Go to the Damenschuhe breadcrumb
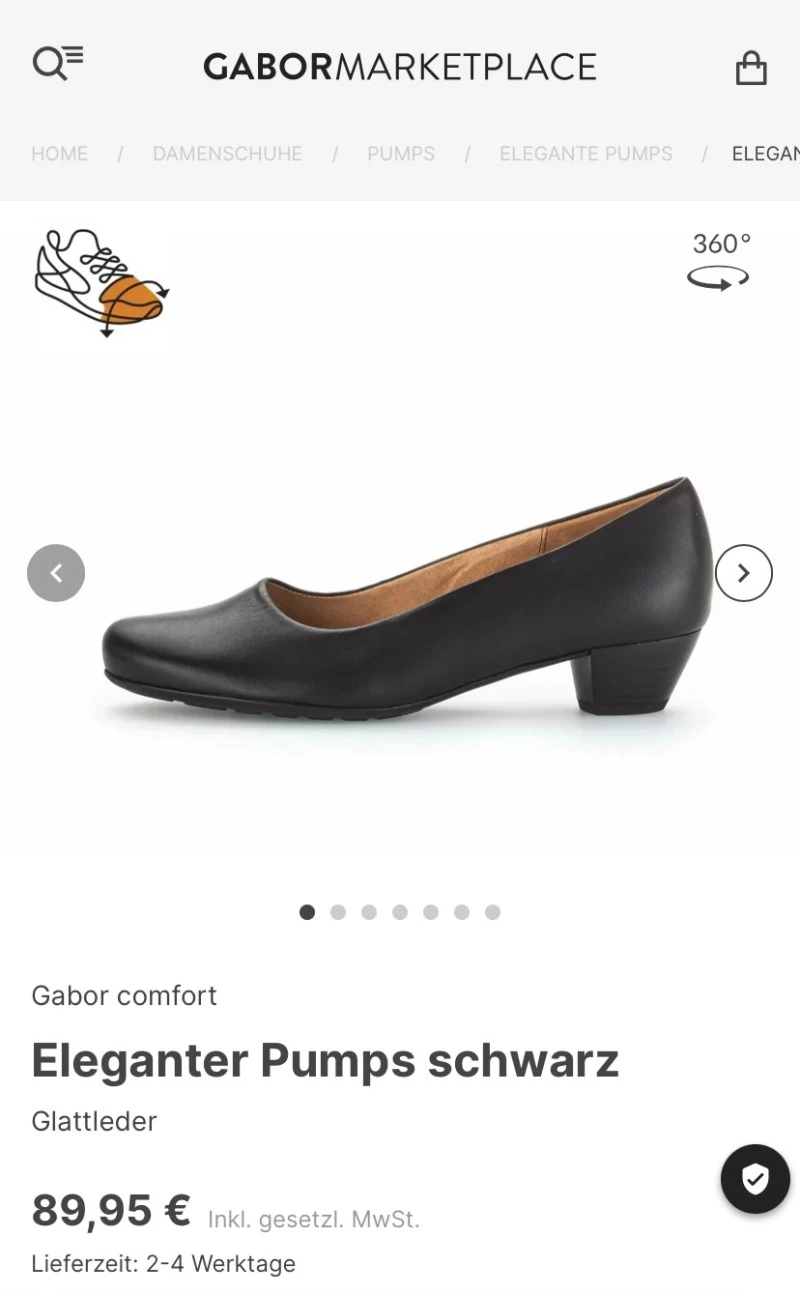 (x=227, y=154)
